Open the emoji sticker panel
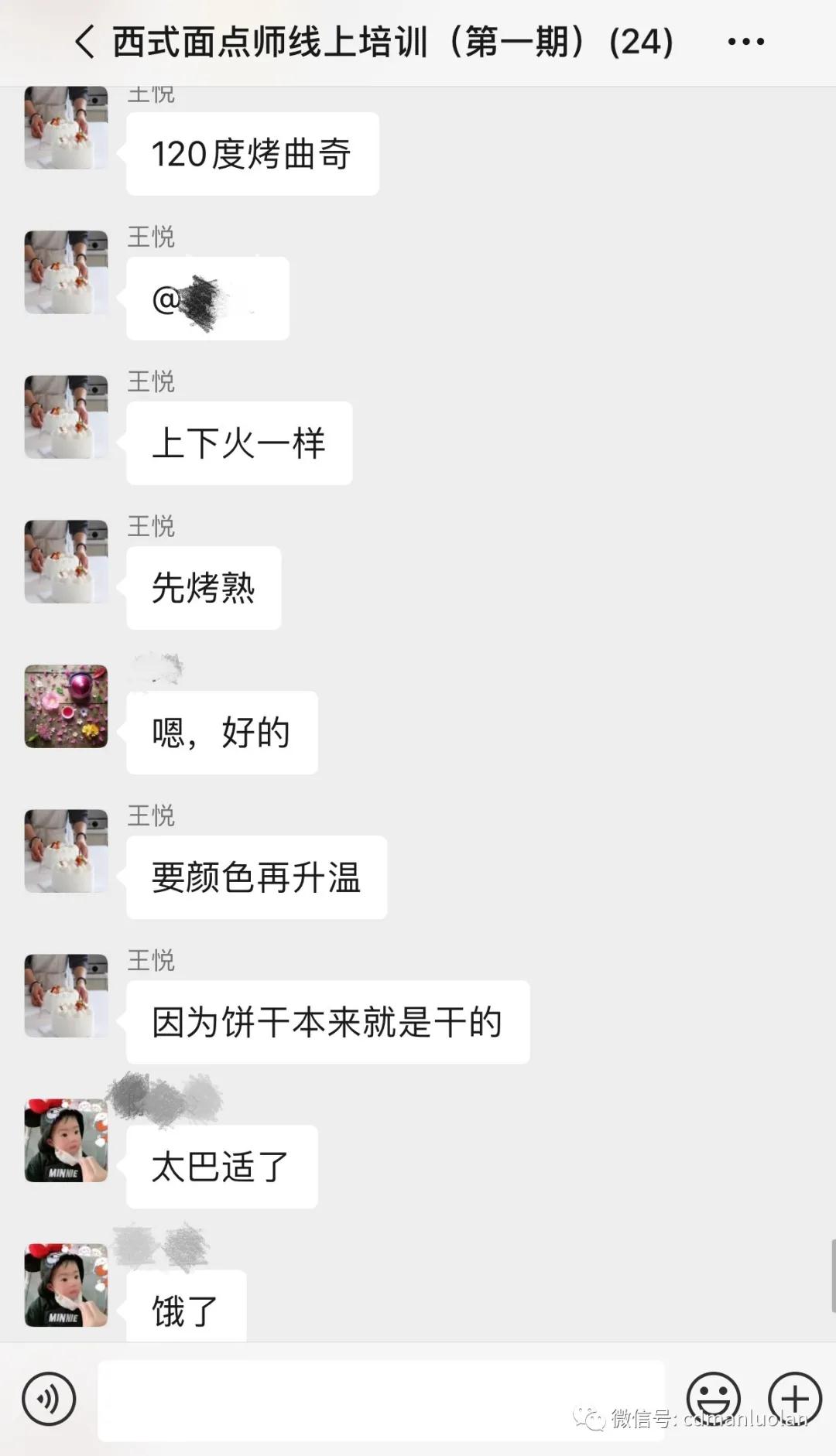 pyautogui.click(x=713, y=1399)
